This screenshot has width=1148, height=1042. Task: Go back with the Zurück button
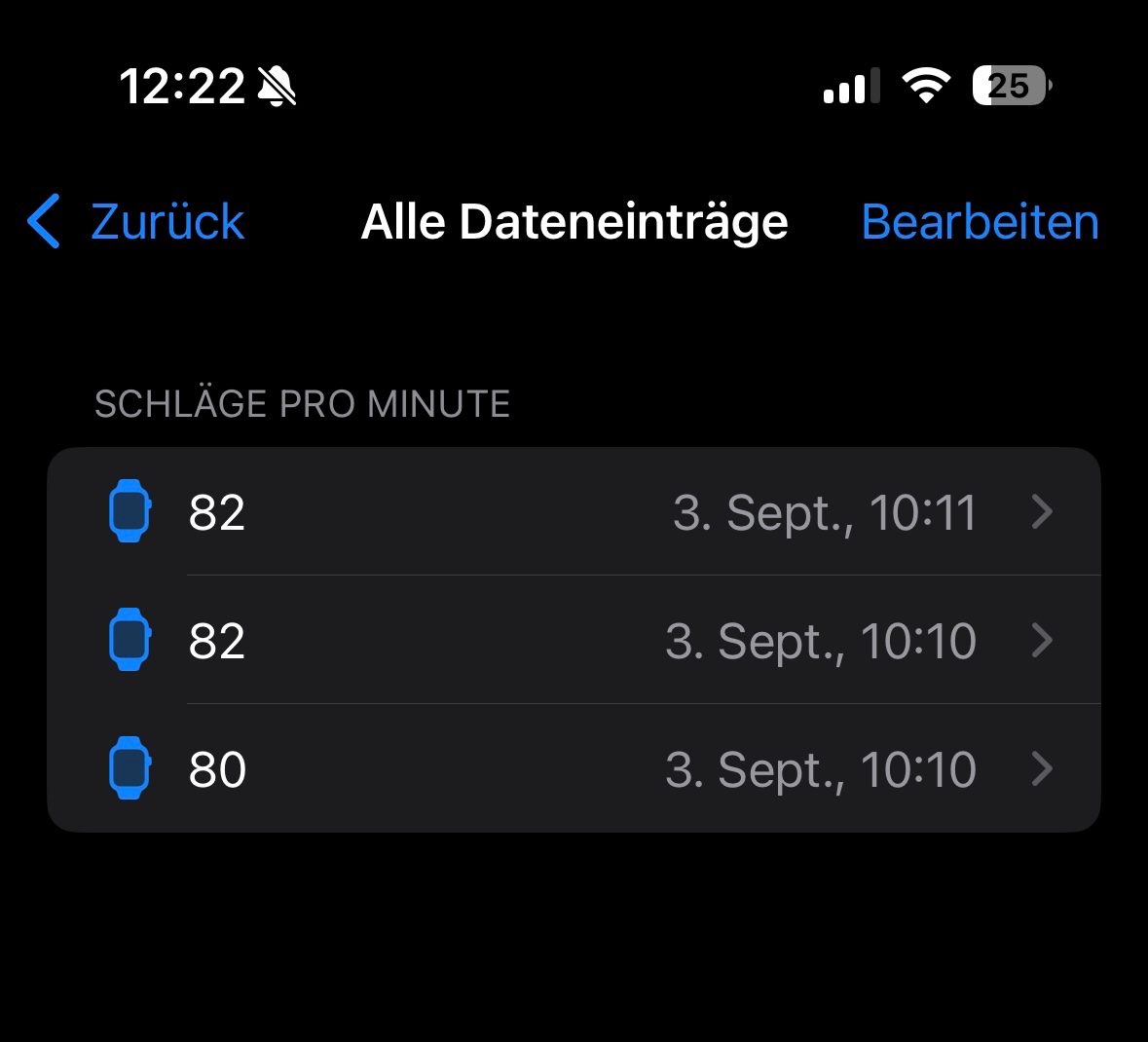click(x=136, y=222)
